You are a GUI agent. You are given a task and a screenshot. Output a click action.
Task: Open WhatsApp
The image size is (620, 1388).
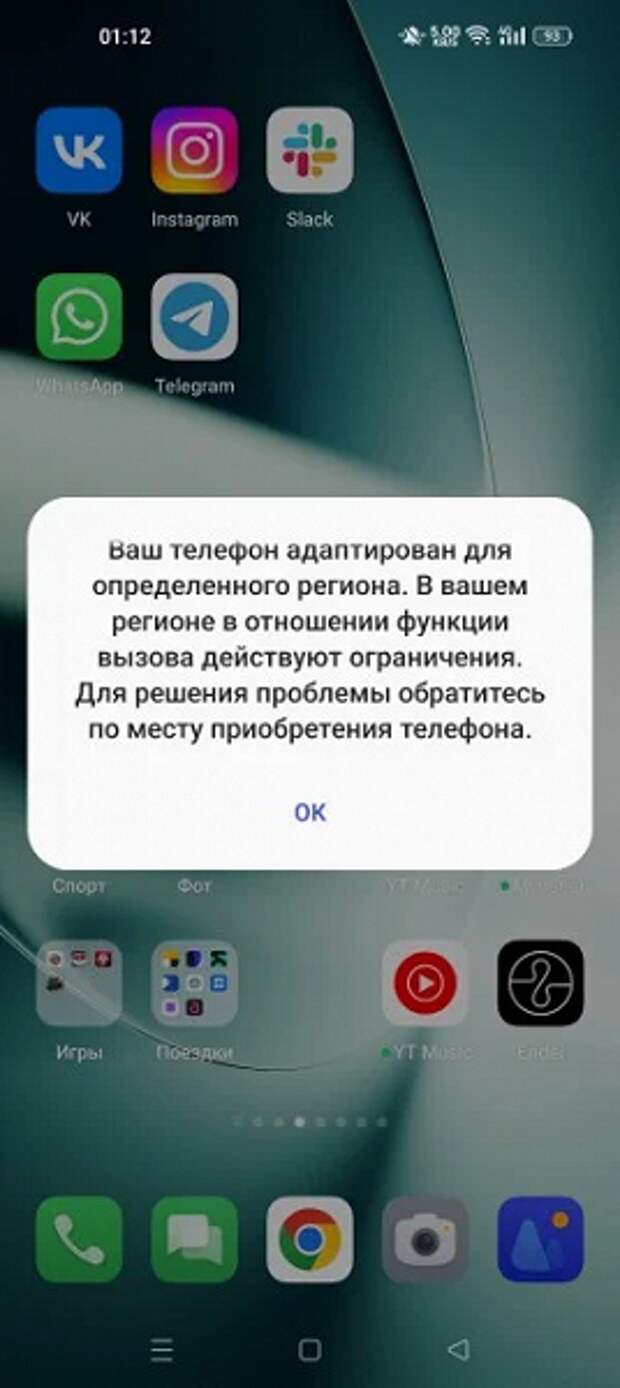pyautogui.click(x=79, y=317)
